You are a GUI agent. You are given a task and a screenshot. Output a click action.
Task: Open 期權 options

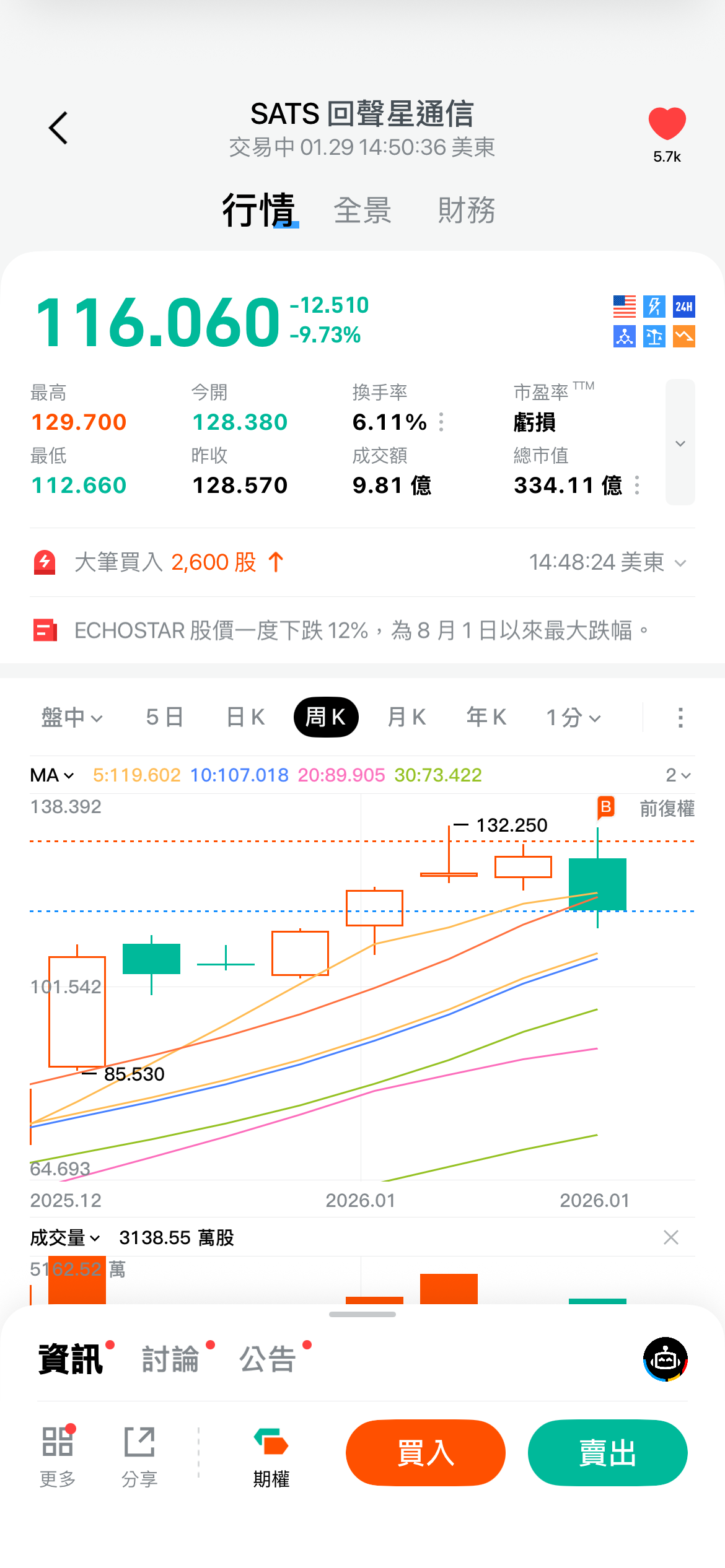coord(271,1457)
